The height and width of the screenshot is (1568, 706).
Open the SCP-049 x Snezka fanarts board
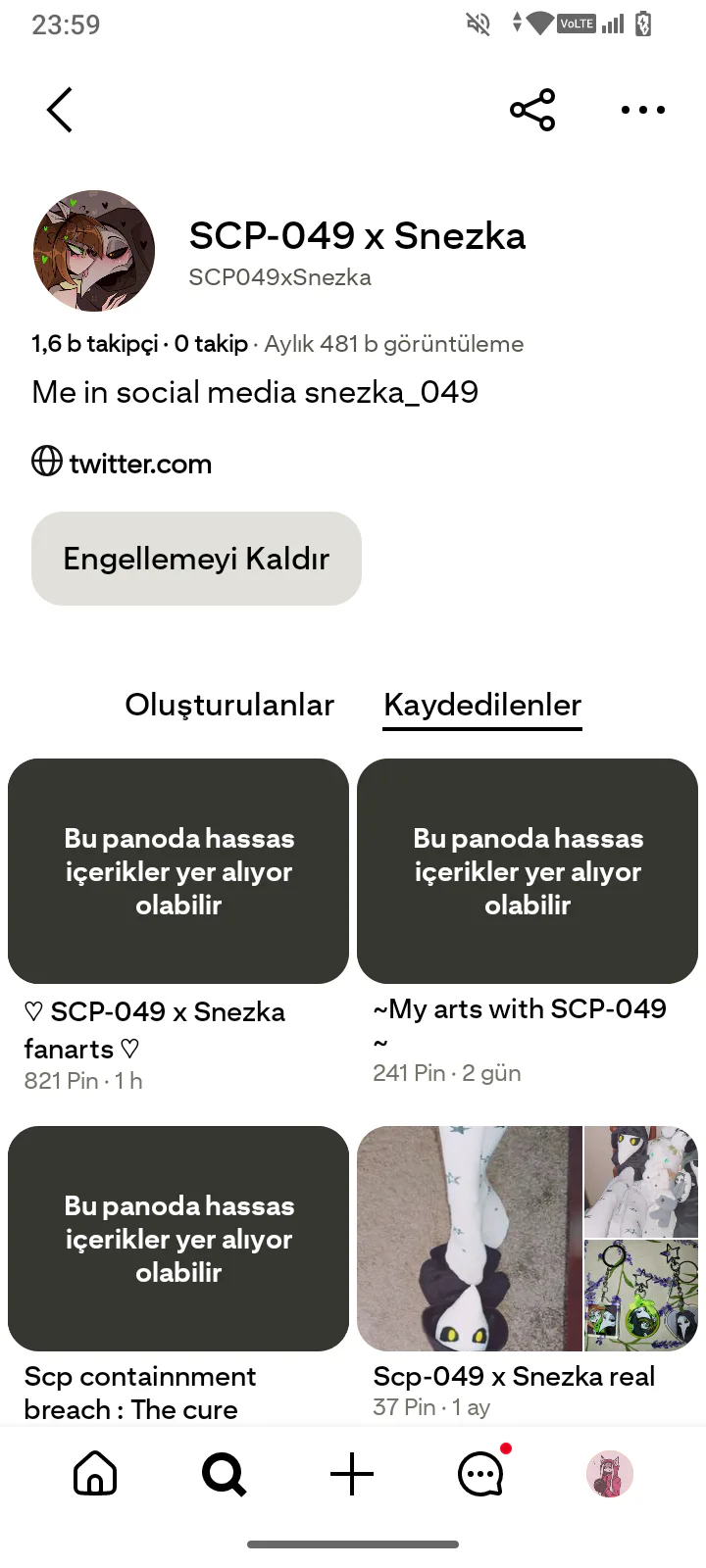(x=178, y=871)
